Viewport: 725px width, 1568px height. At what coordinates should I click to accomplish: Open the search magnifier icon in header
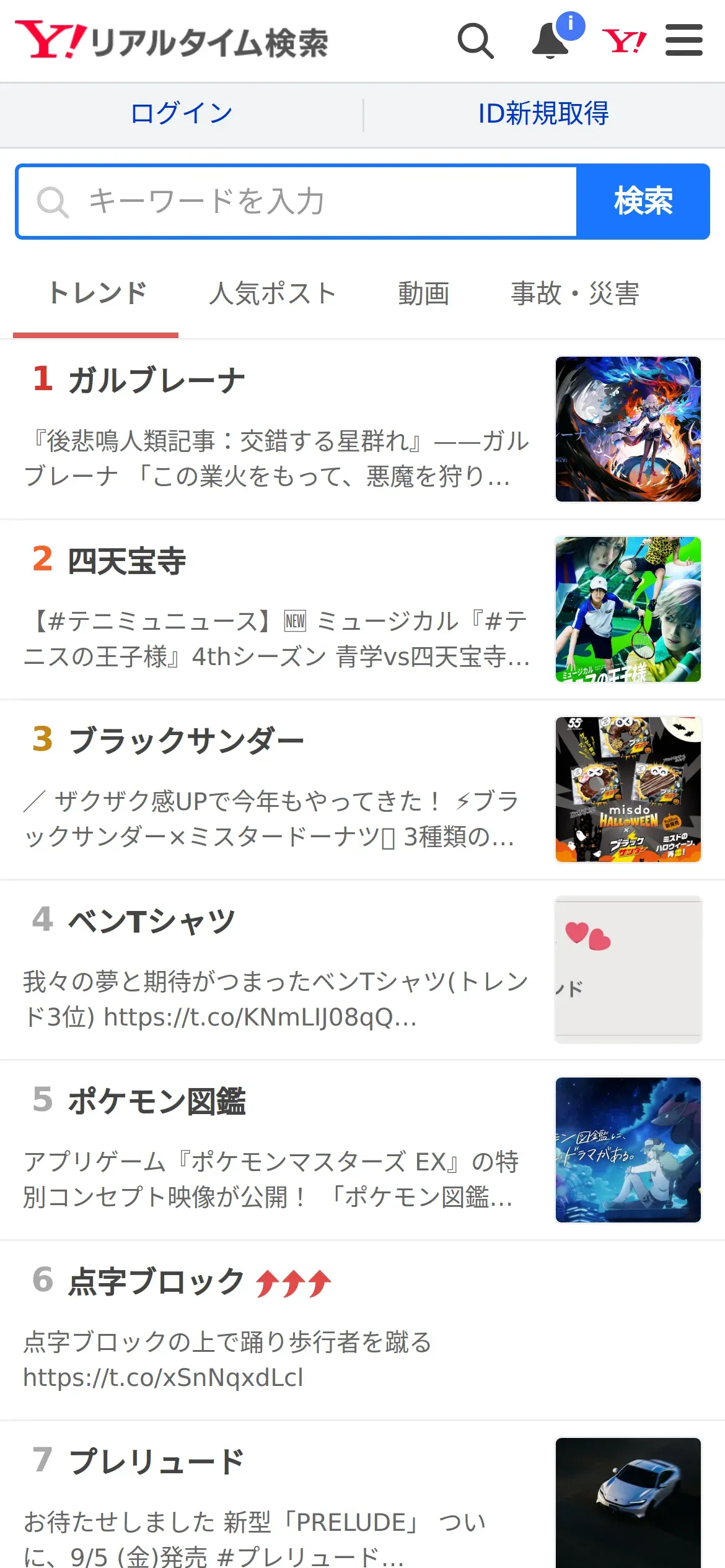475,41
